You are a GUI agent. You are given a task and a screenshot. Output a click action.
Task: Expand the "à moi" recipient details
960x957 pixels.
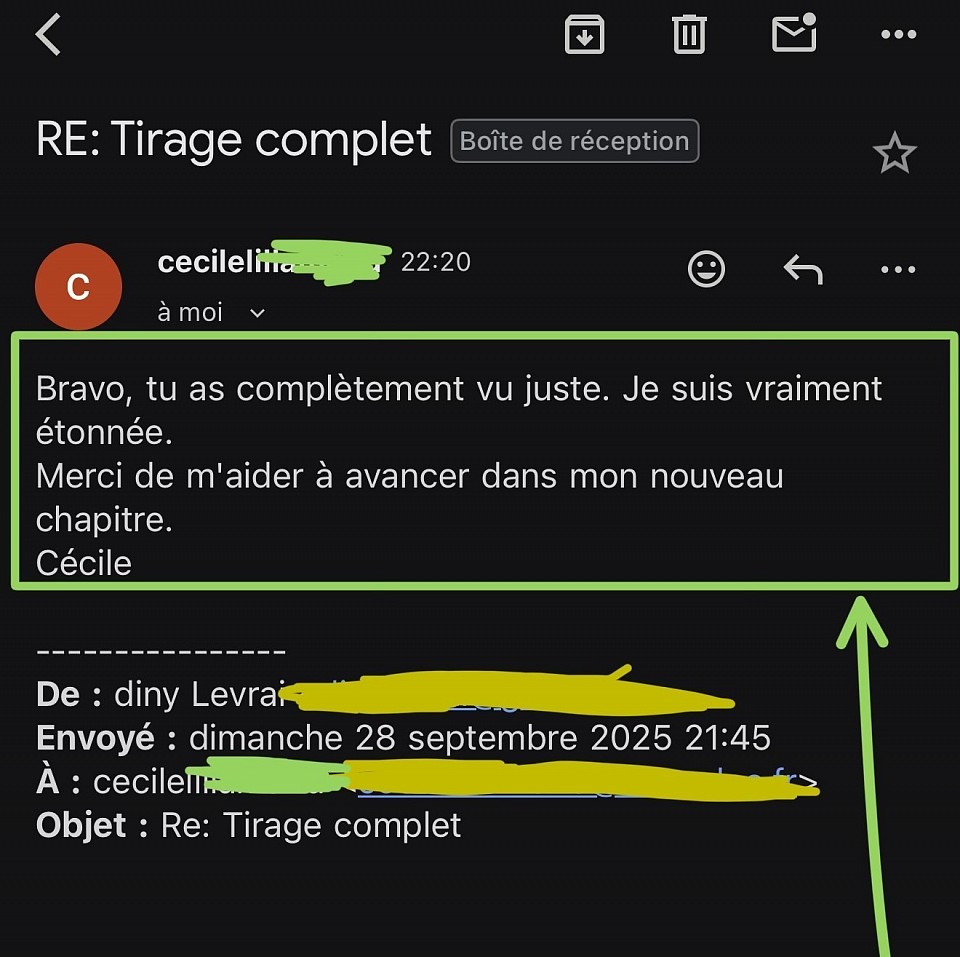[x=257, y=313]
